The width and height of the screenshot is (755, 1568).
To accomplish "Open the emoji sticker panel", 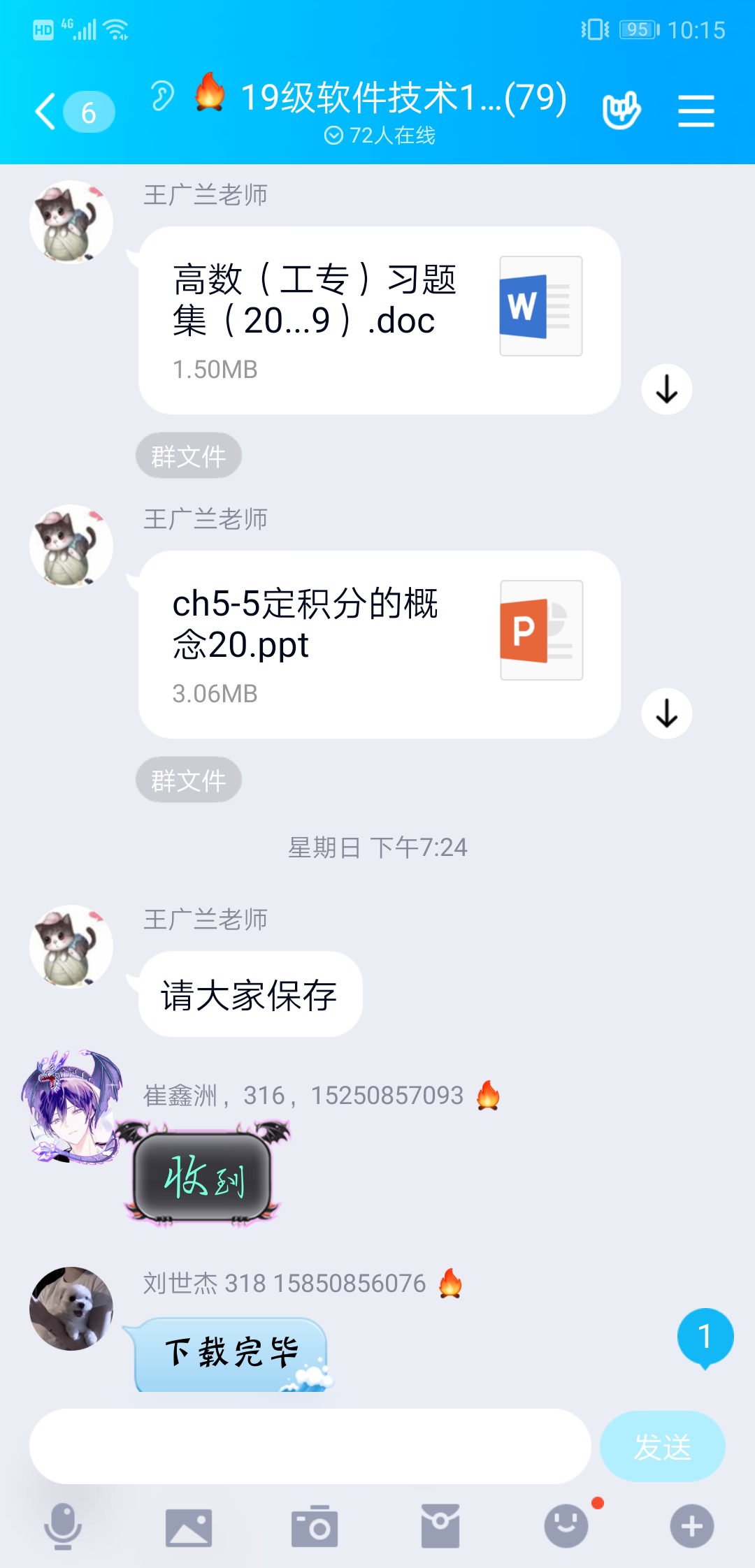I will pyautogui.click(x=566, y=1526).
